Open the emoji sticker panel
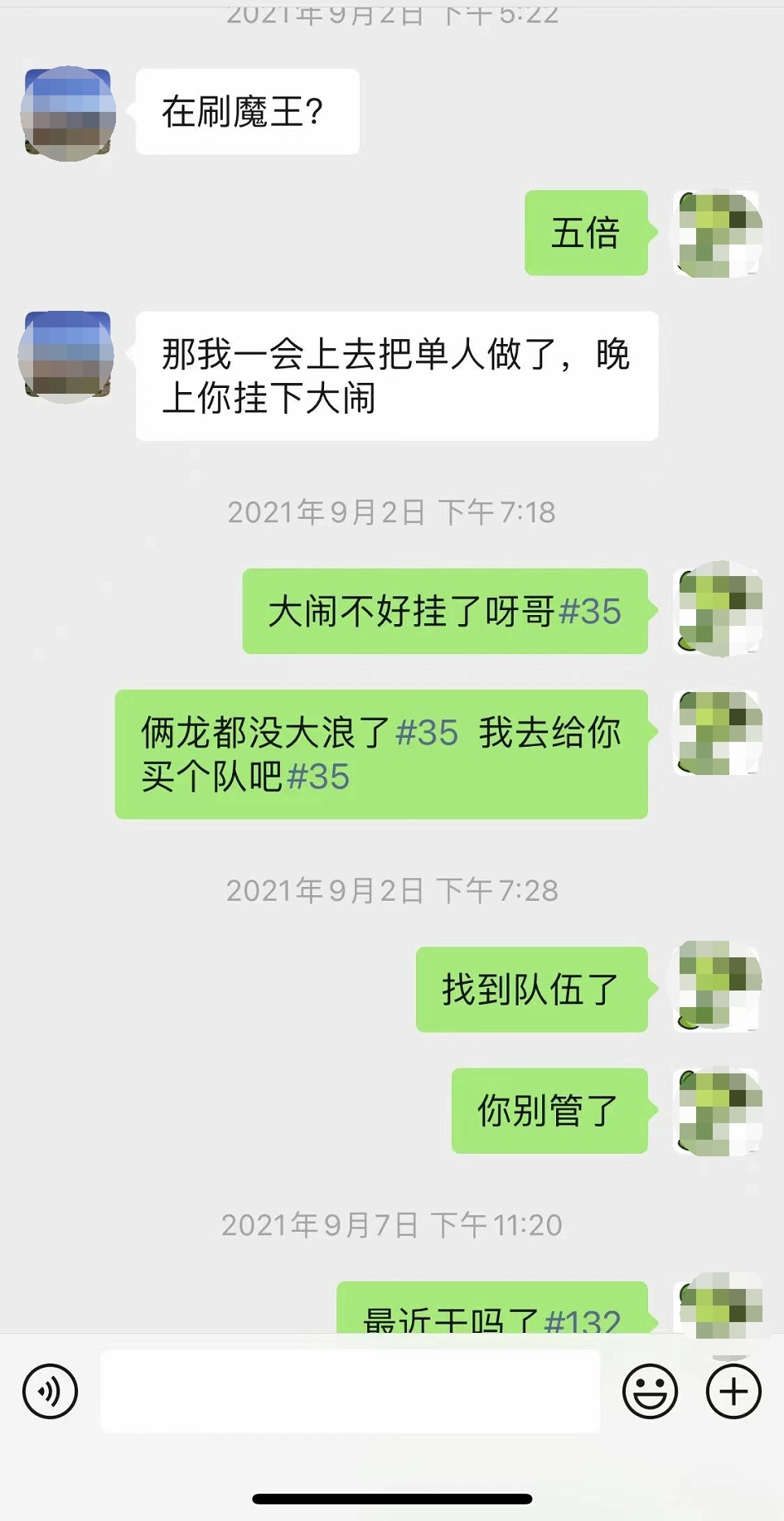Viewport: 784px width, 1521px height. pos(650,1392)
